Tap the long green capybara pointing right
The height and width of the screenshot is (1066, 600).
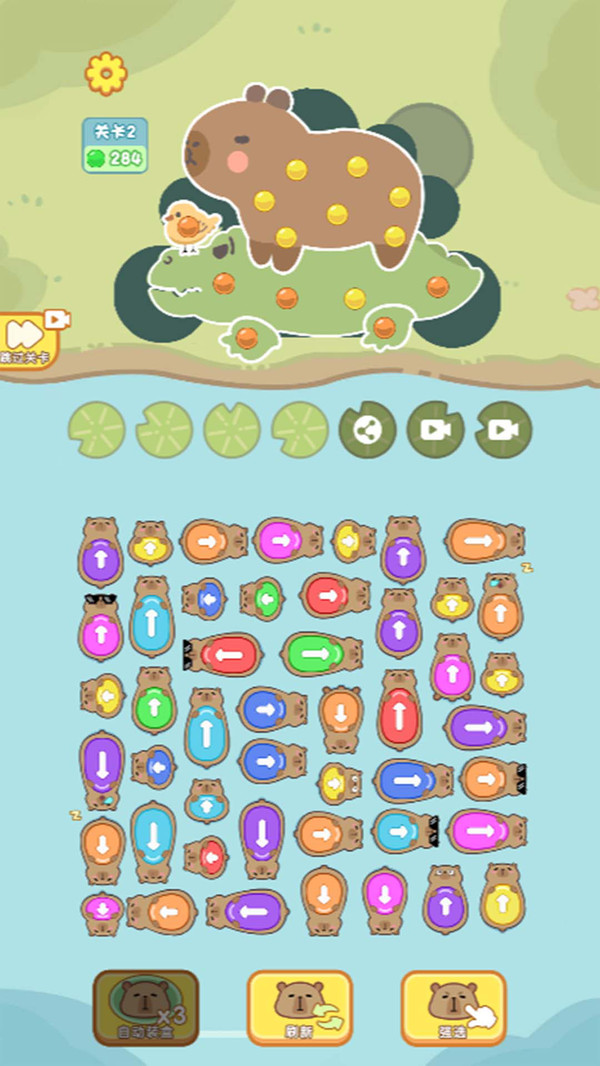coord(322,654)
